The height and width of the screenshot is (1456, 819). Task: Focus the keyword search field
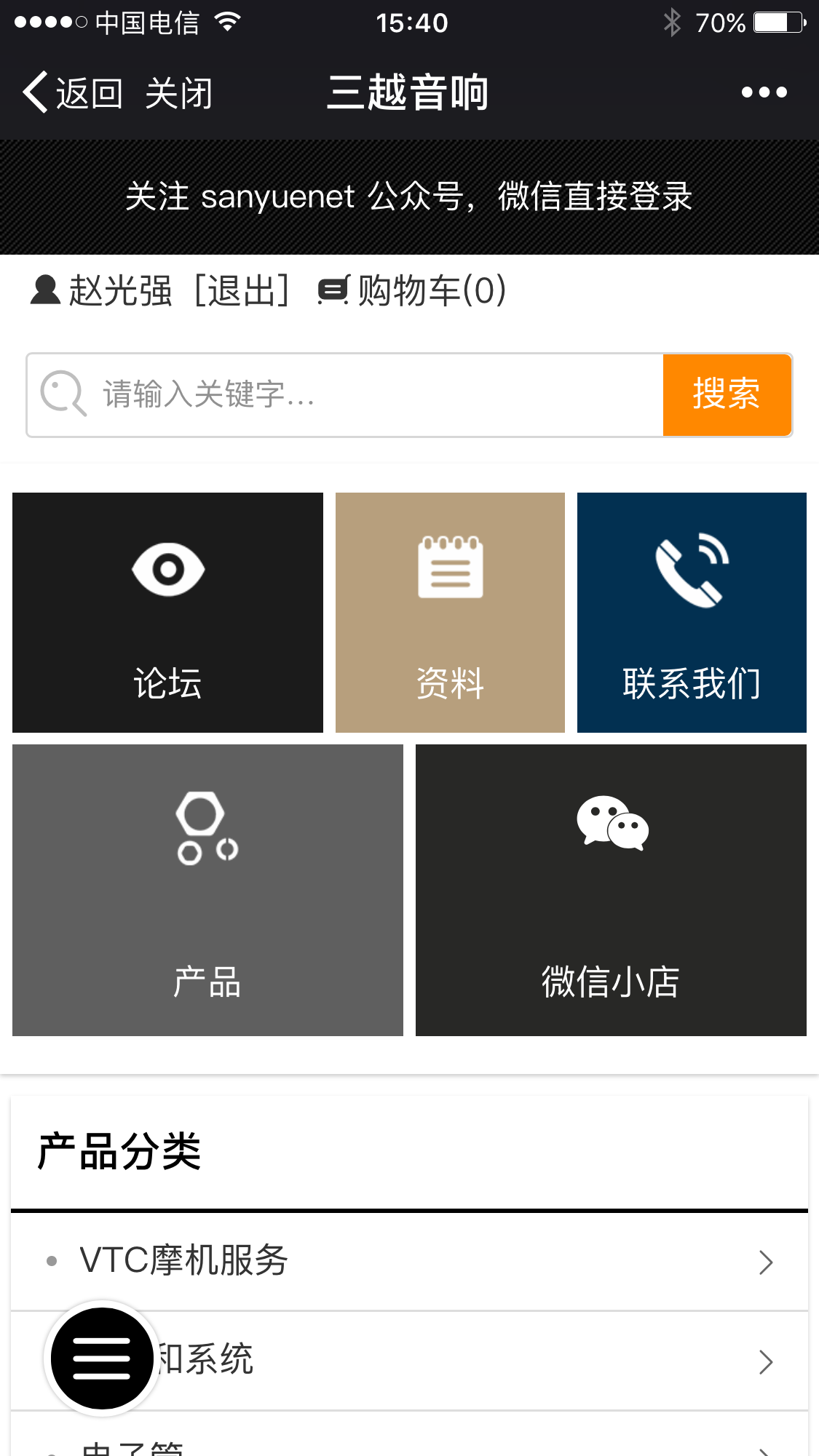pyautogui.click(x=345, y=395)
